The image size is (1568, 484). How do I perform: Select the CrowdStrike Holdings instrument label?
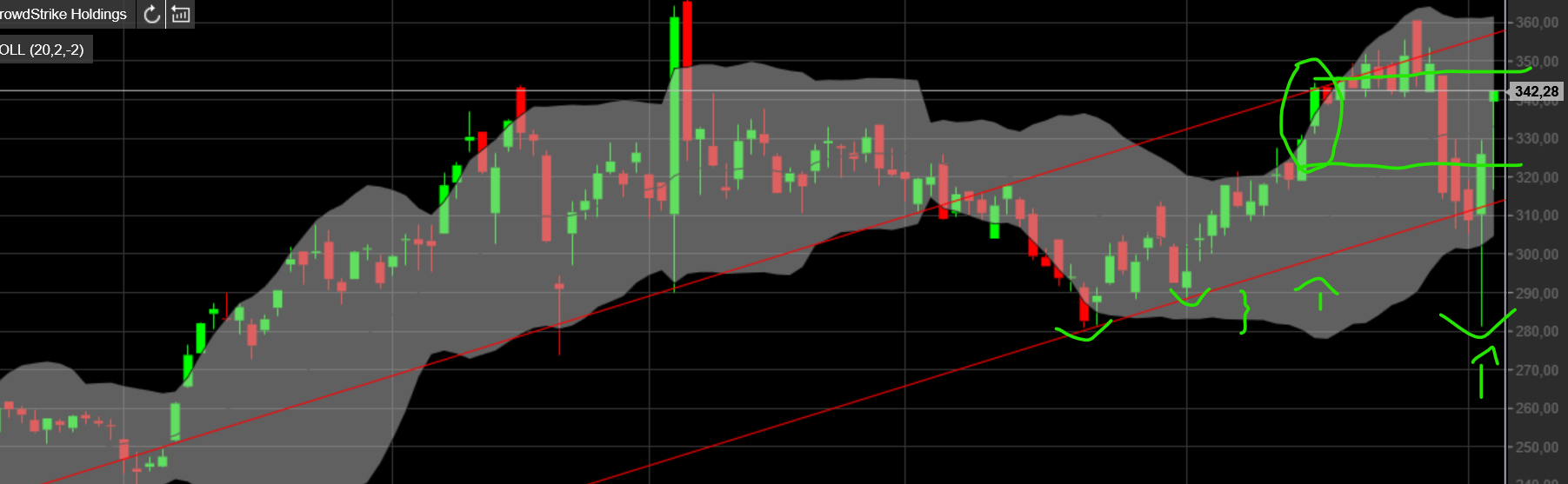click(x=64, y=14)
